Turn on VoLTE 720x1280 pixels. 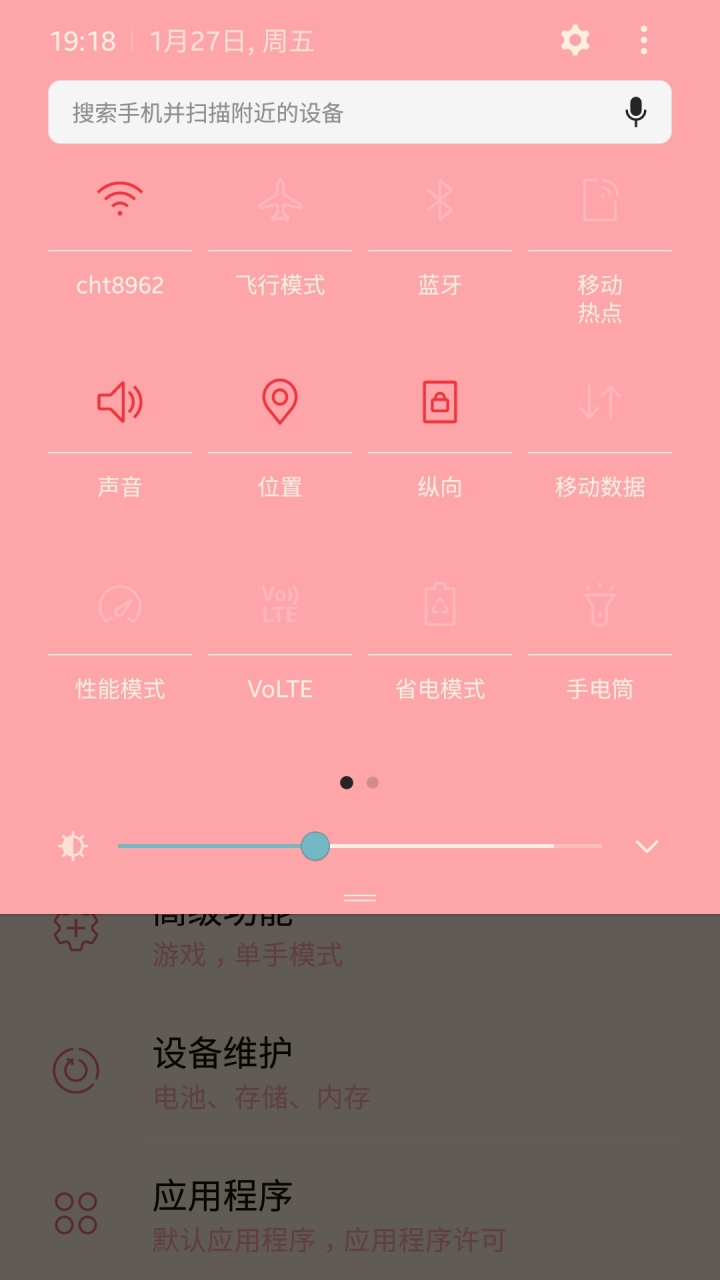point(280,605)
